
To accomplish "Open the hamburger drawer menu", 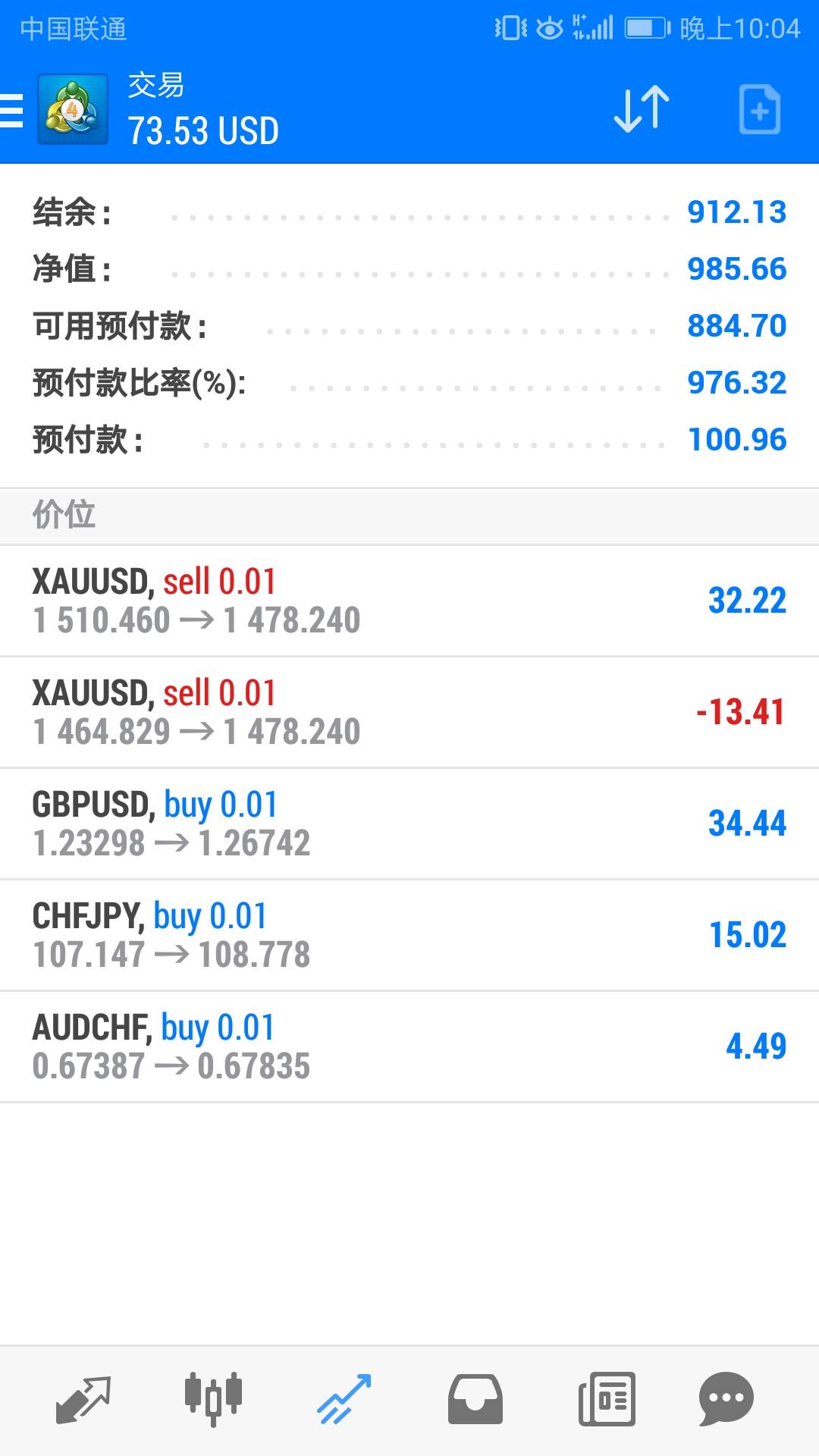I will 11,111.
